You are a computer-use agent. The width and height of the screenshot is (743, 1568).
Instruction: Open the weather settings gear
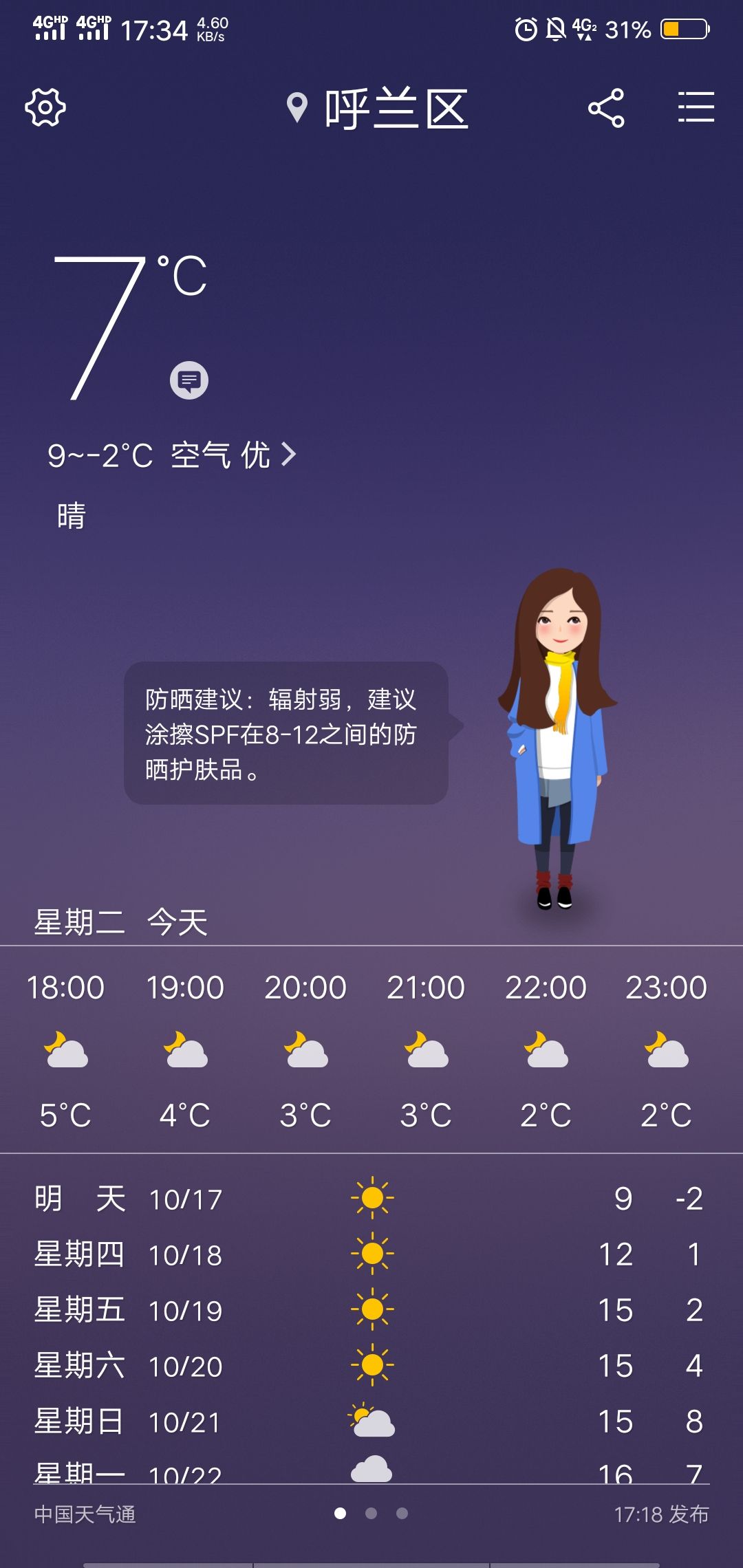coord(45,107)
